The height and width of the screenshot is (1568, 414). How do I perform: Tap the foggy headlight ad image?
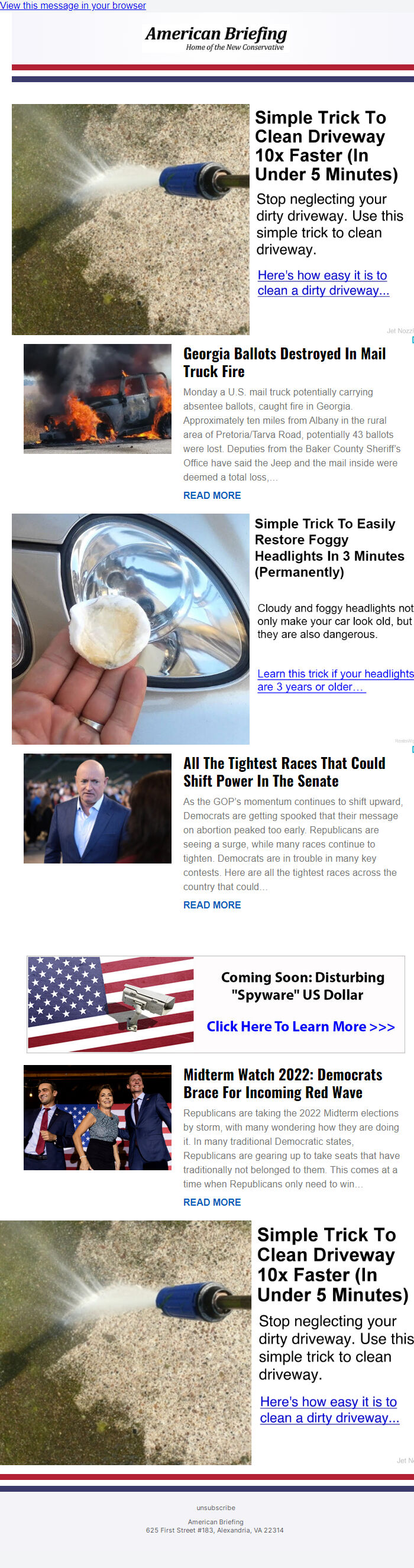(x=130, y=629)
